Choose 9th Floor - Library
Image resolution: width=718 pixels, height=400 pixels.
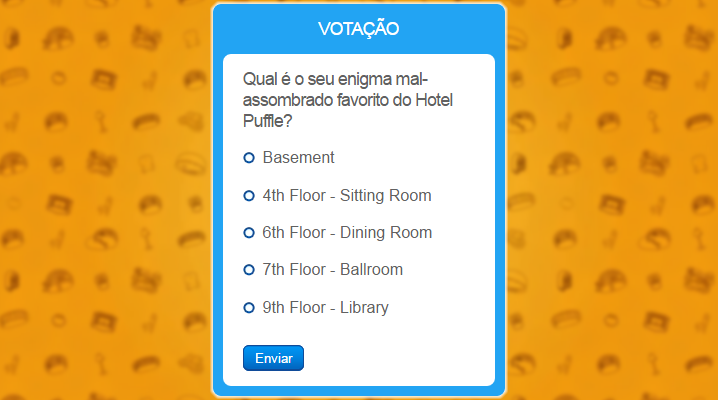click(x=249, y=308)
